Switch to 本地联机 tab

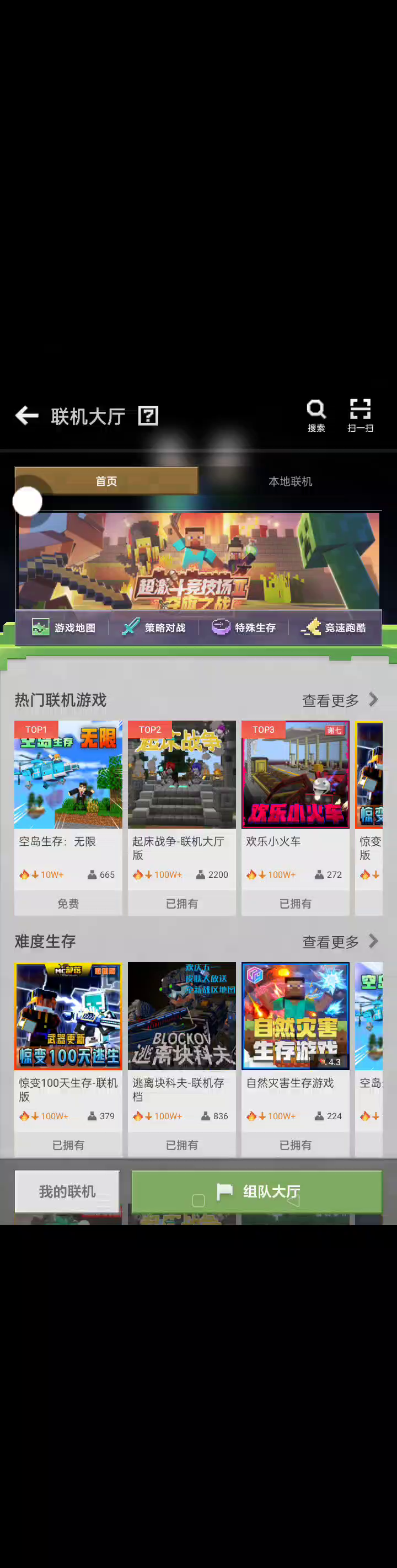tap(290, 481)
